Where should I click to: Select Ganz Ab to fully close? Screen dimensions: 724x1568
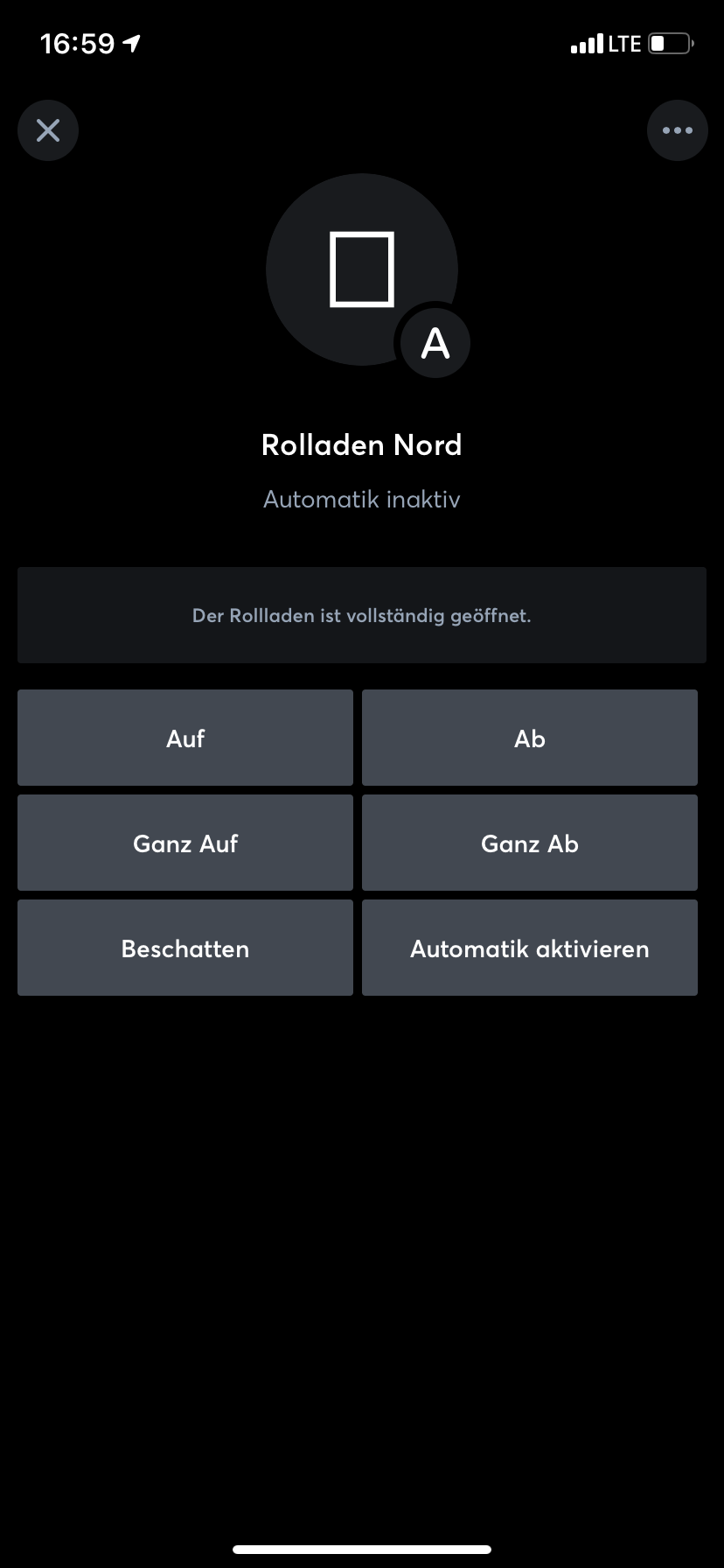[x=530, y=843]
